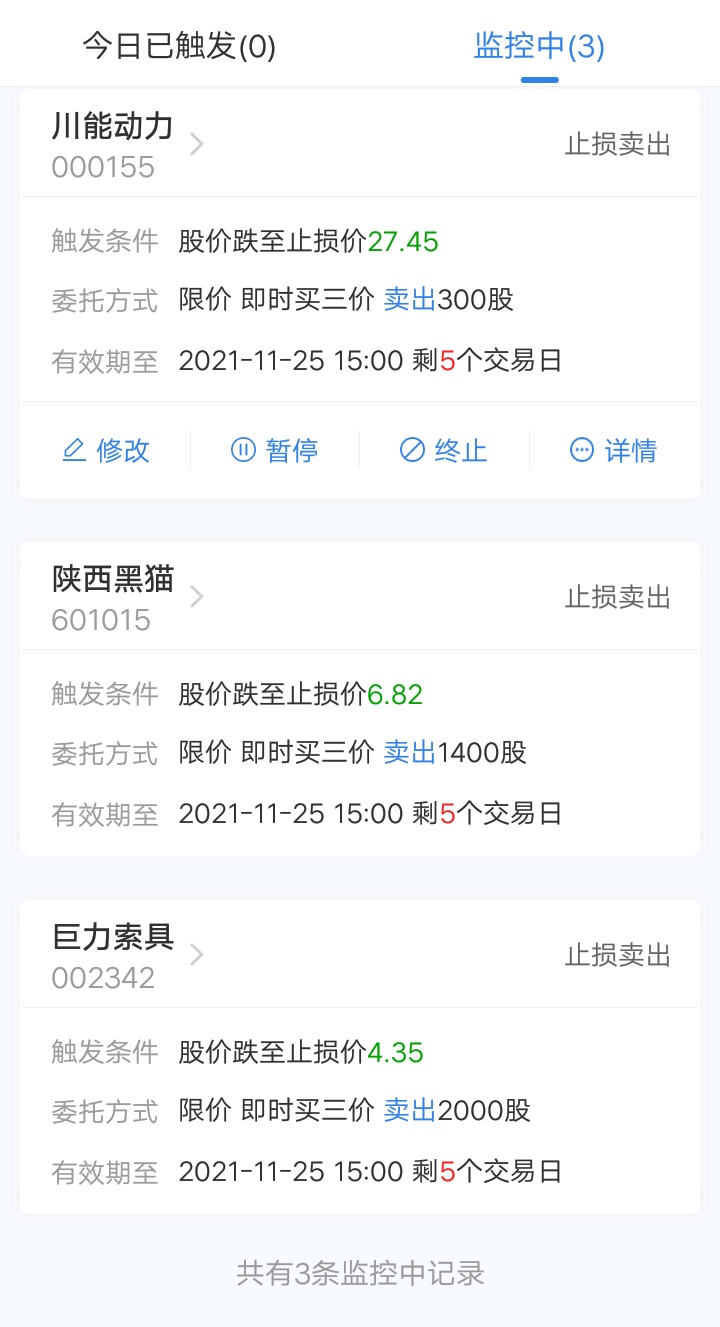Image resolution: width=720 pixels, height=1327 pixels.
Task: Select the 监控中(3) tab
Action: pos(539,46)
